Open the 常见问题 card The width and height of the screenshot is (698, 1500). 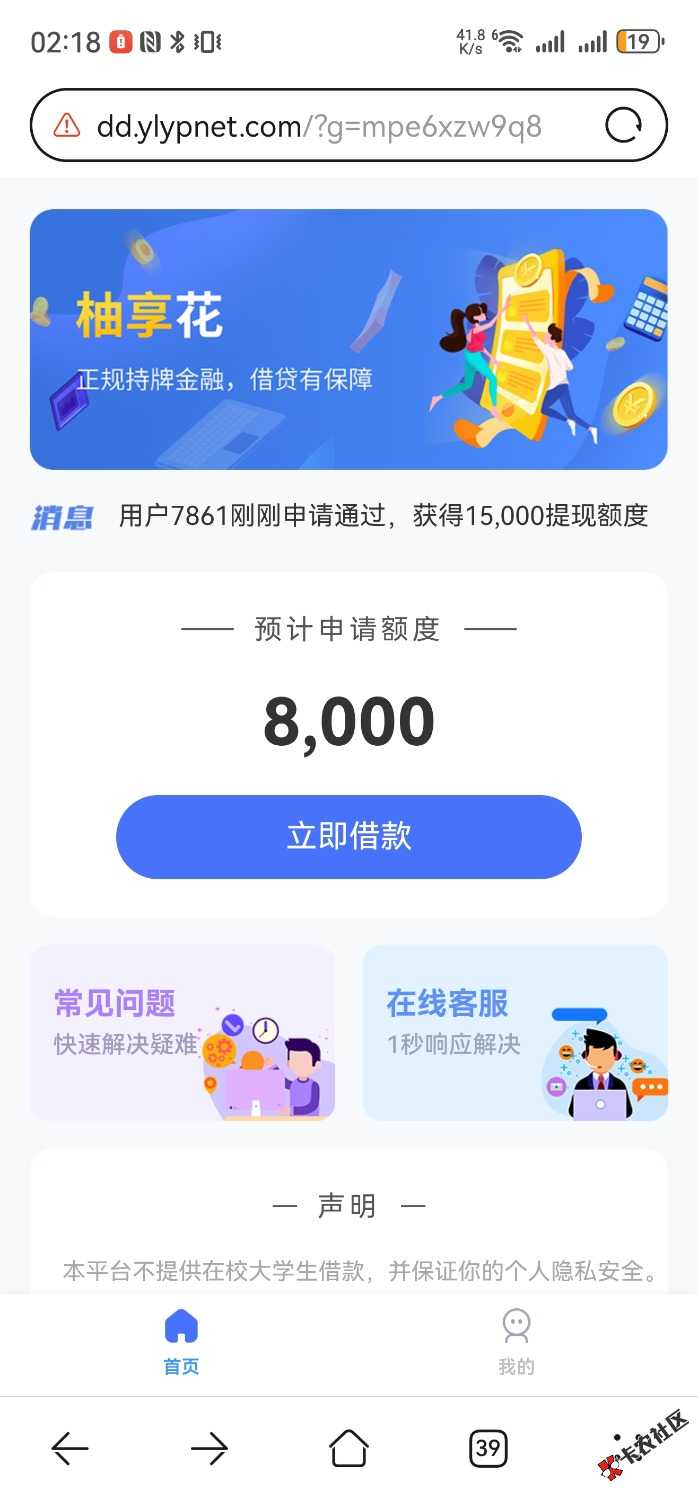[x=182, y=1032]
